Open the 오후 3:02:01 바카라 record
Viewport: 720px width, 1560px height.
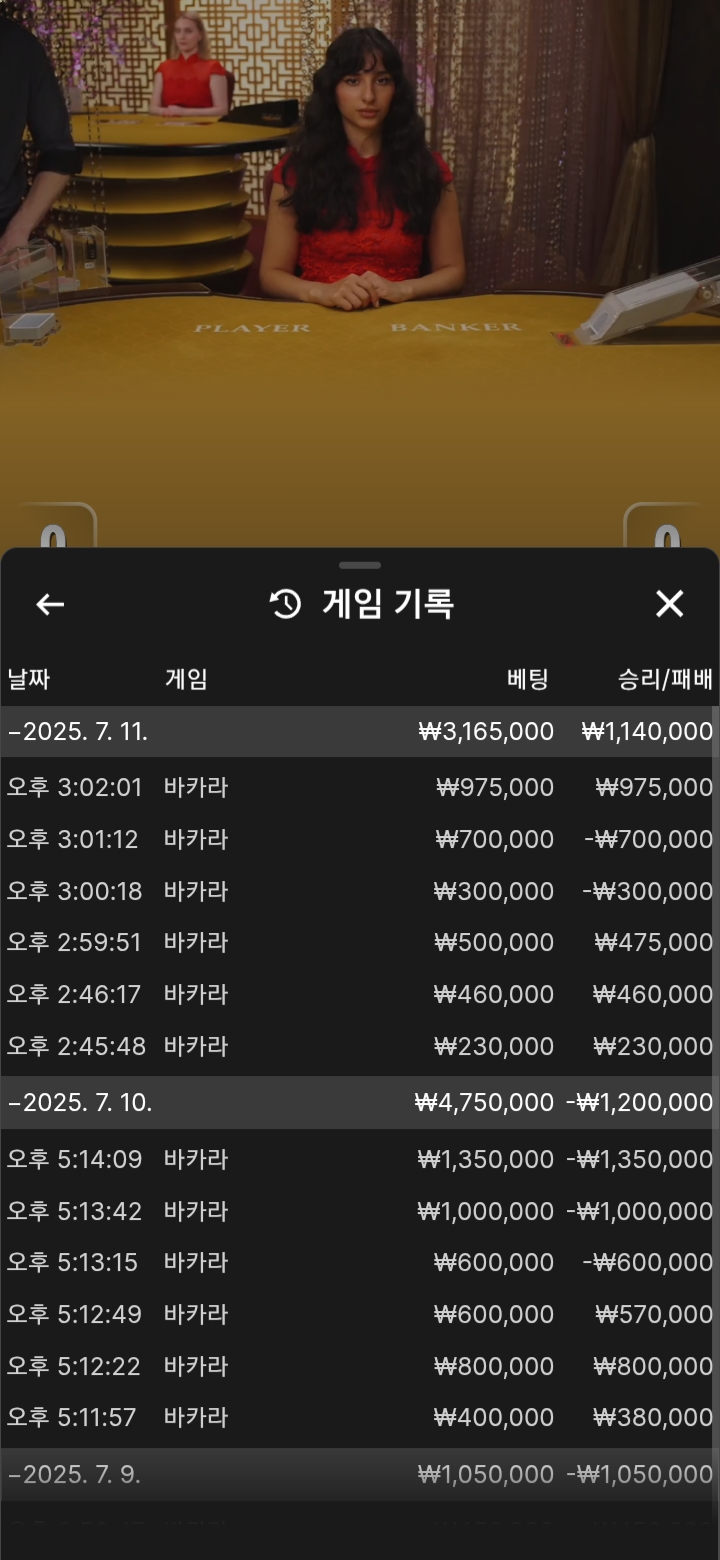coord(360,788)
